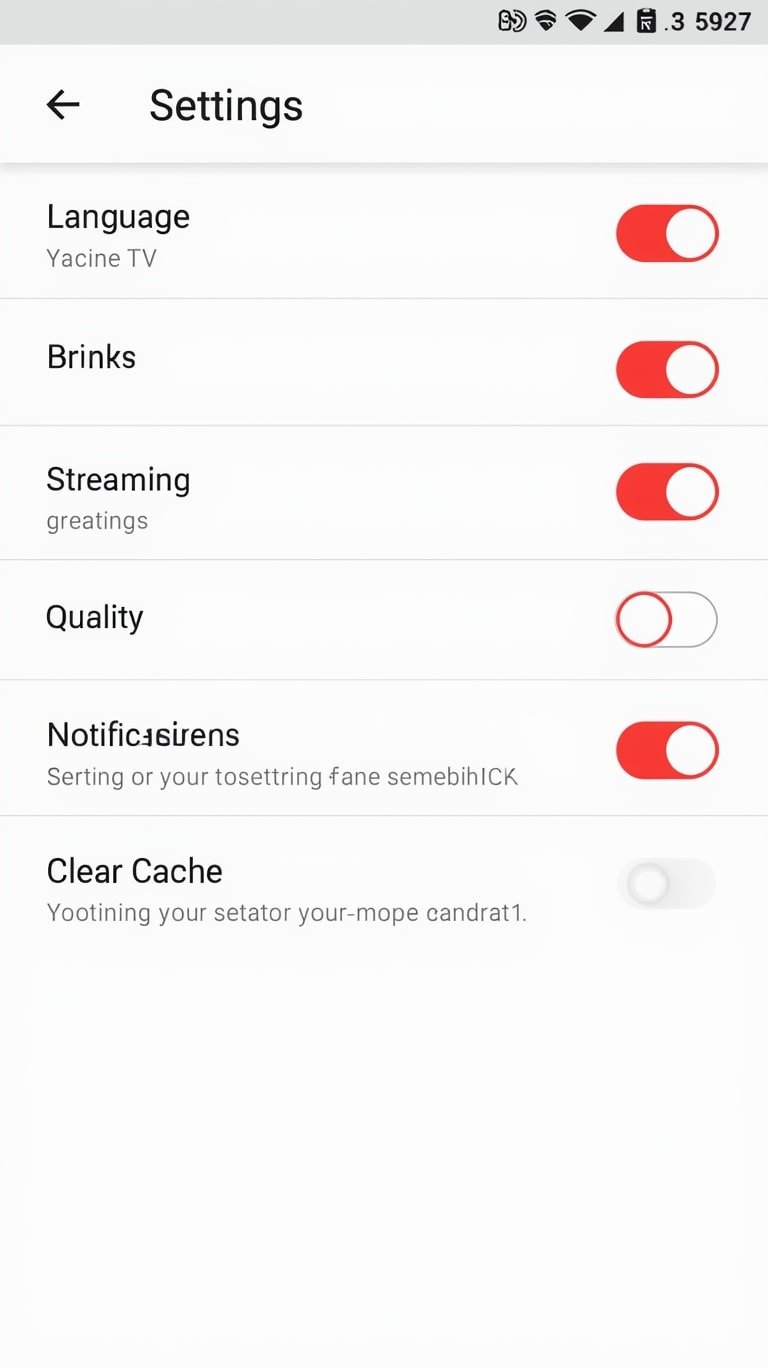Open the Notifications settings row
768x1368 pixels.
point(250,748)
